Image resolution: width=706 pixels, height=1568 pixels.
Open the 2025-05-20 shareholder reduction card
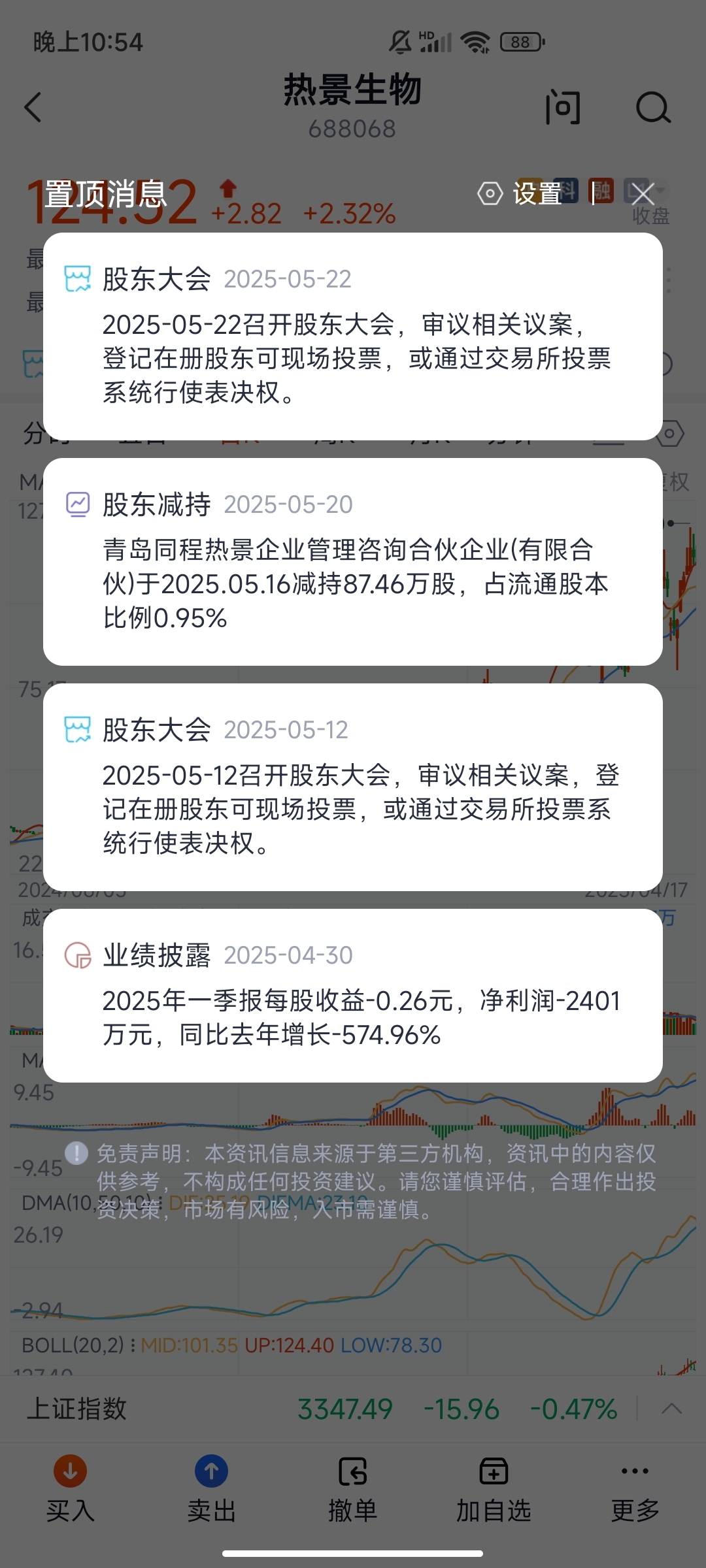click(353, 562)
